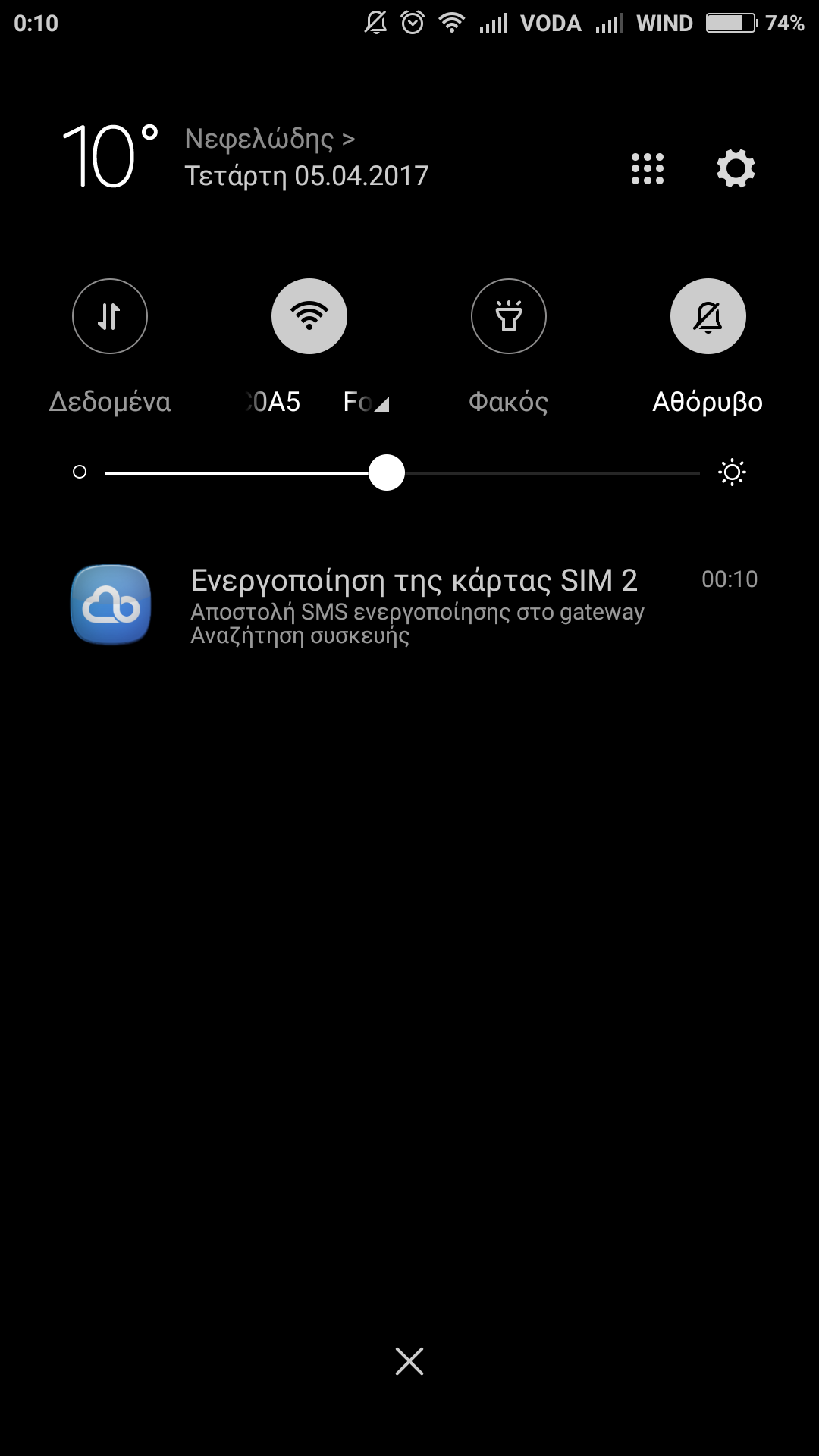The image size is (819, 1456).
Task: Disable silent mode (Αθόρυβο)
Action: click(708, 316)
